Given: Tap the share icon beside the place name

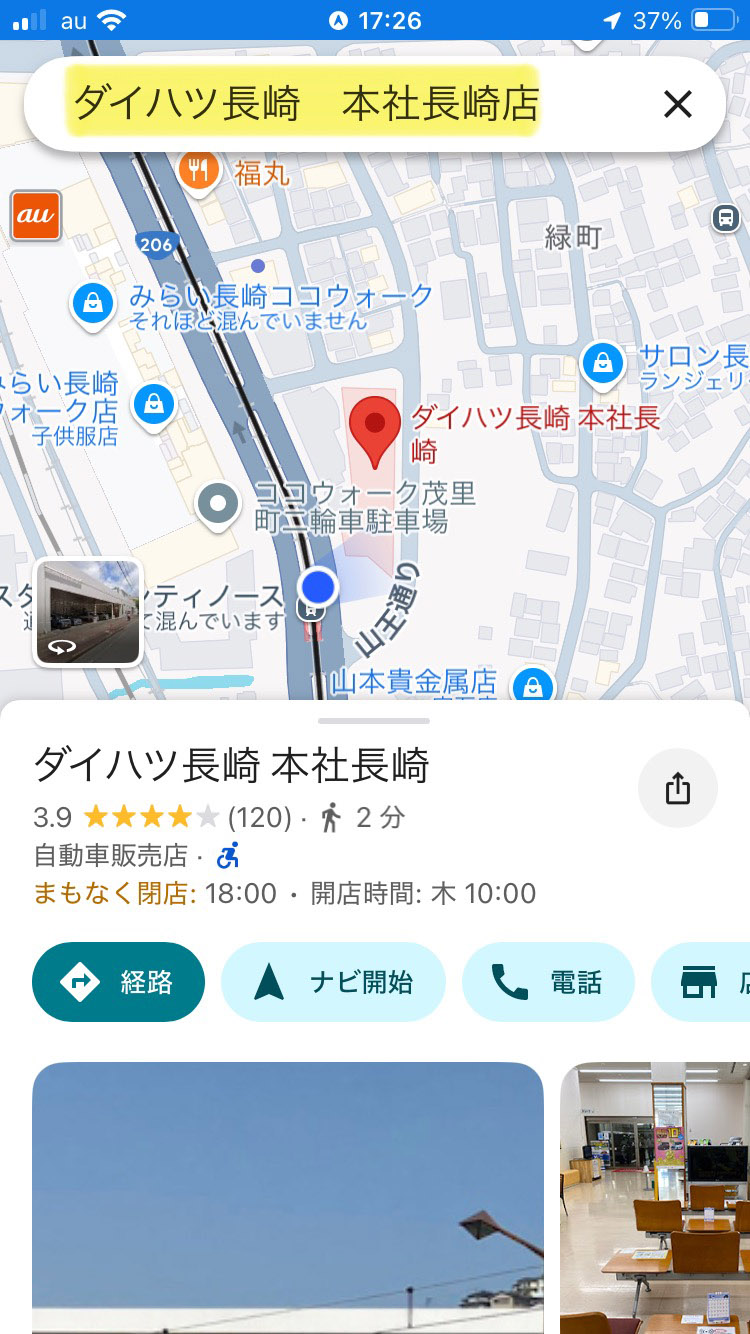Looking at the screenshot, I should (678, 788).
